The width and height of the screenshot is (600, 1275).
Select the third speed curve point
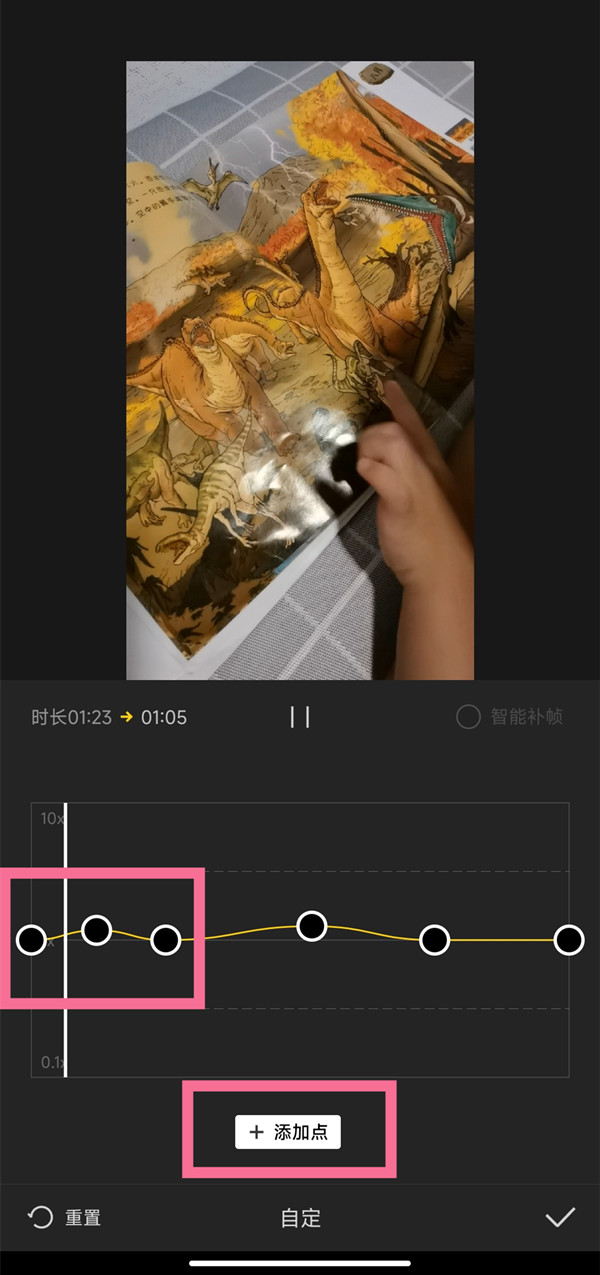tap(165, 940)
